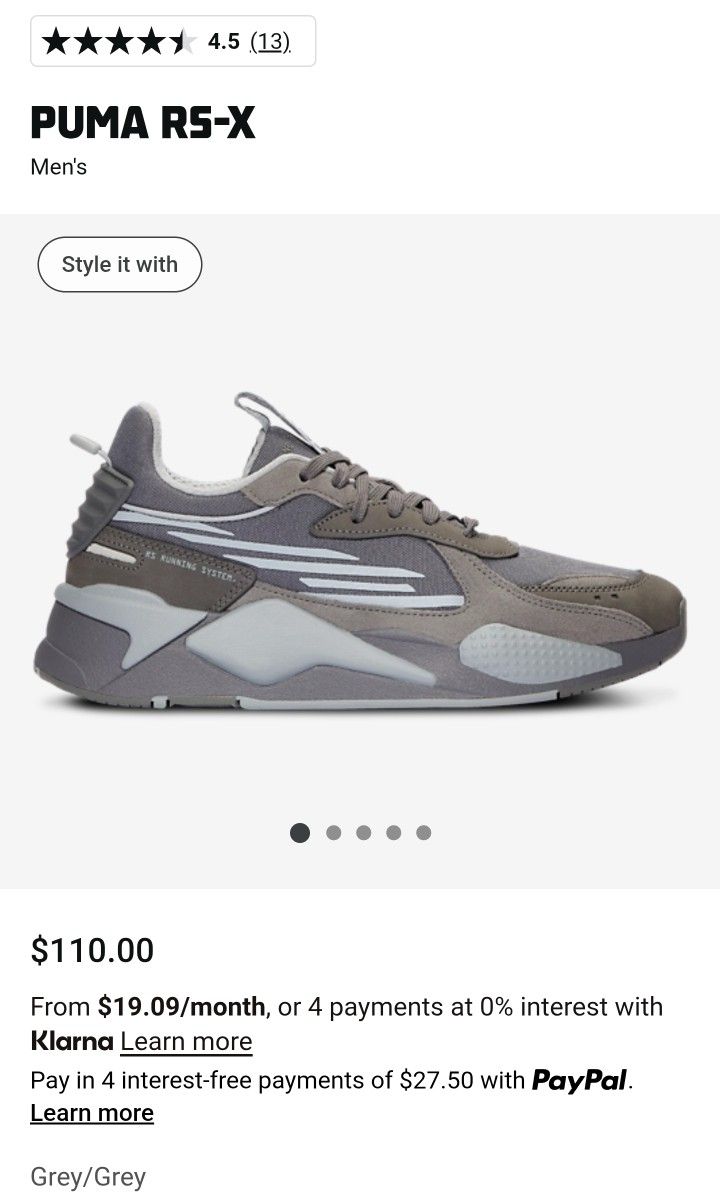Click PayPal's Learn more link
Viewport: 720px width, 1202px height.
point(92,1112)
